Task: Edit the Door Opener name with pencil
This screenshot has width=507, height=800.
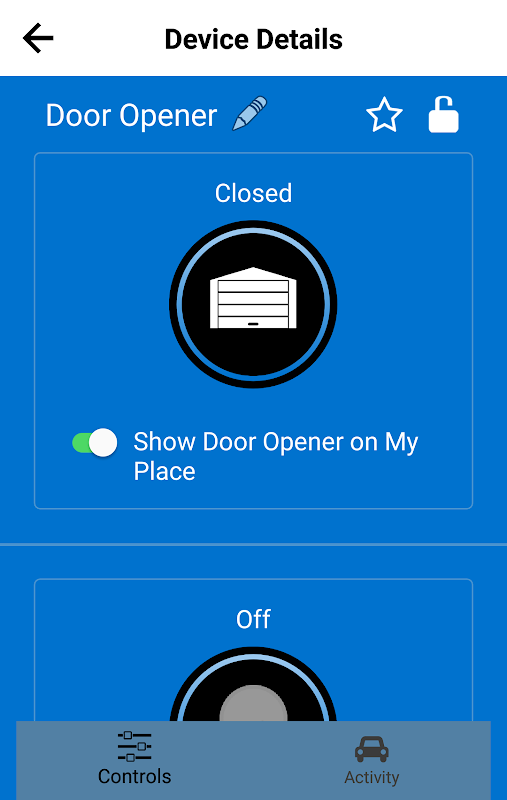Action: tap(249, 113)
